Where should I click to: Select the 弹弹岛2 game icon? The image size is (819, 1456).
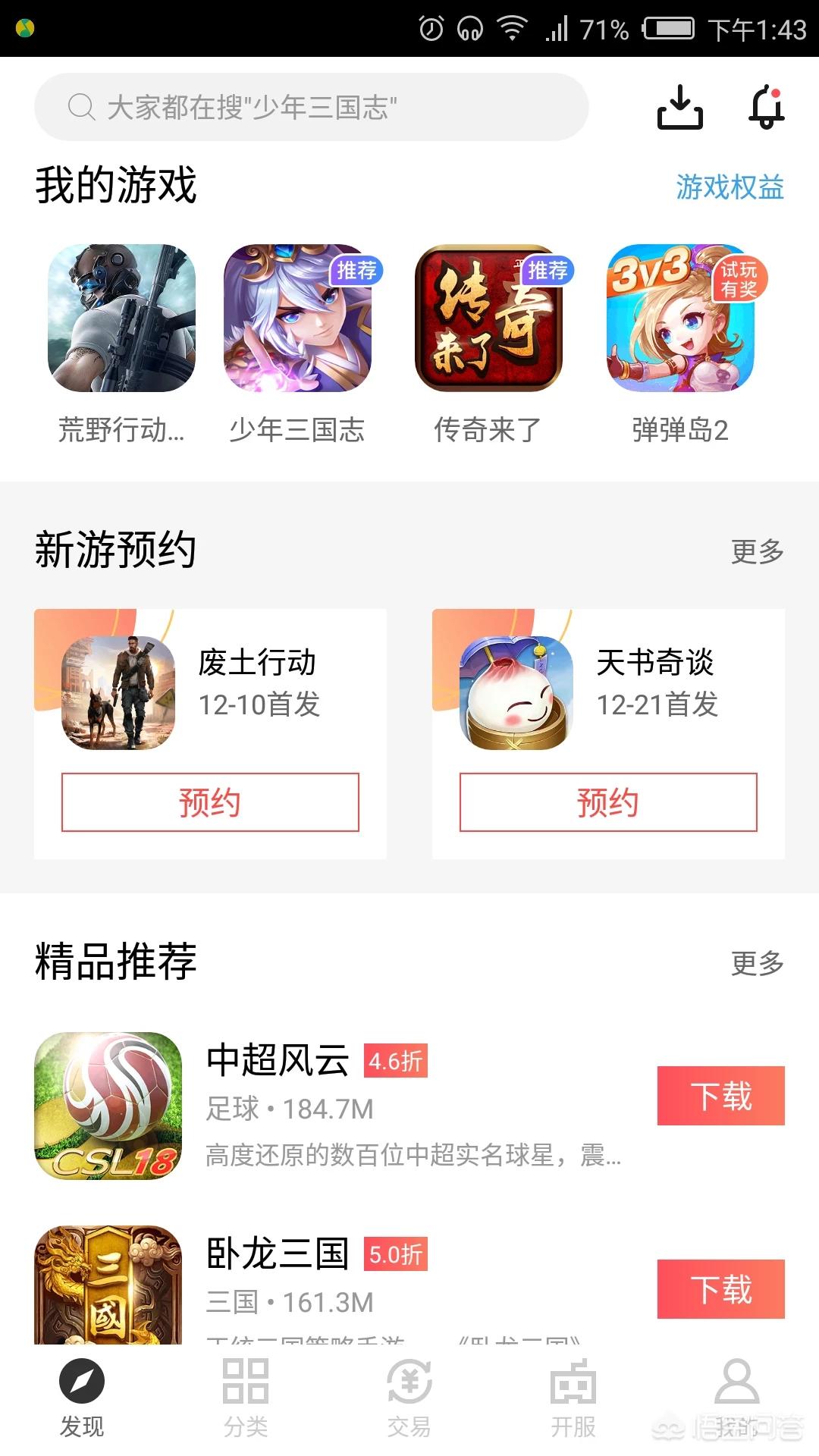pos(680,318)
